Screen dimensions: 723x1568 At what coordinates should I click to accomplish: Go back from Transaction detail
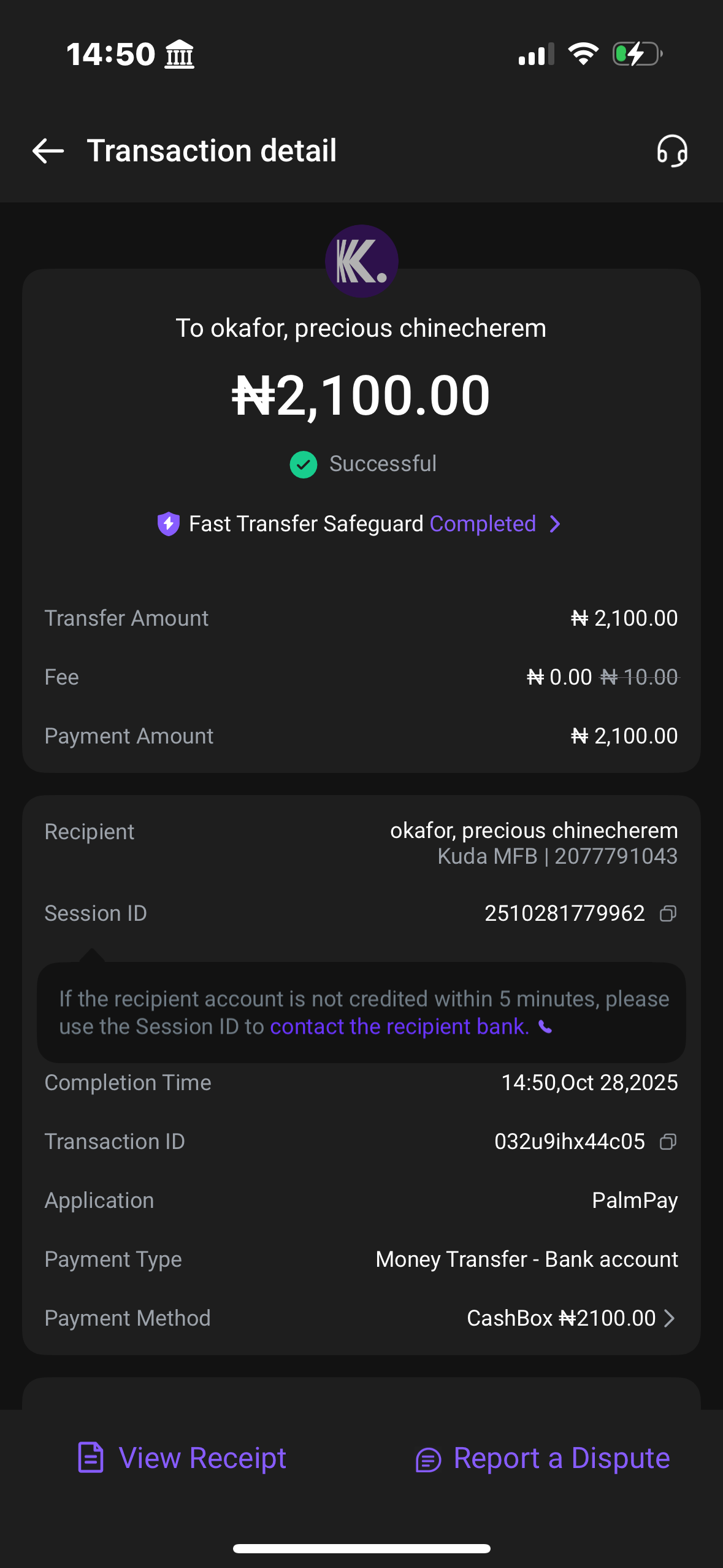[48, 151]
